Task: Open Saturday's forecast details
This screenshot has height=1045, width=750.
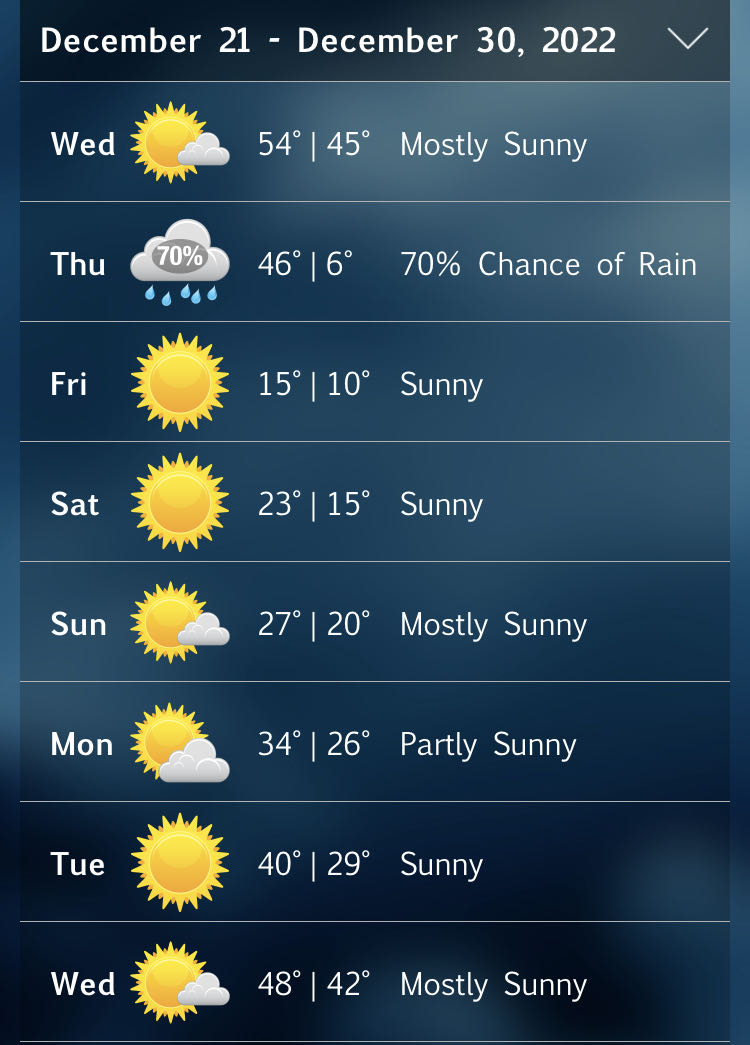Action: coord(374,504)
